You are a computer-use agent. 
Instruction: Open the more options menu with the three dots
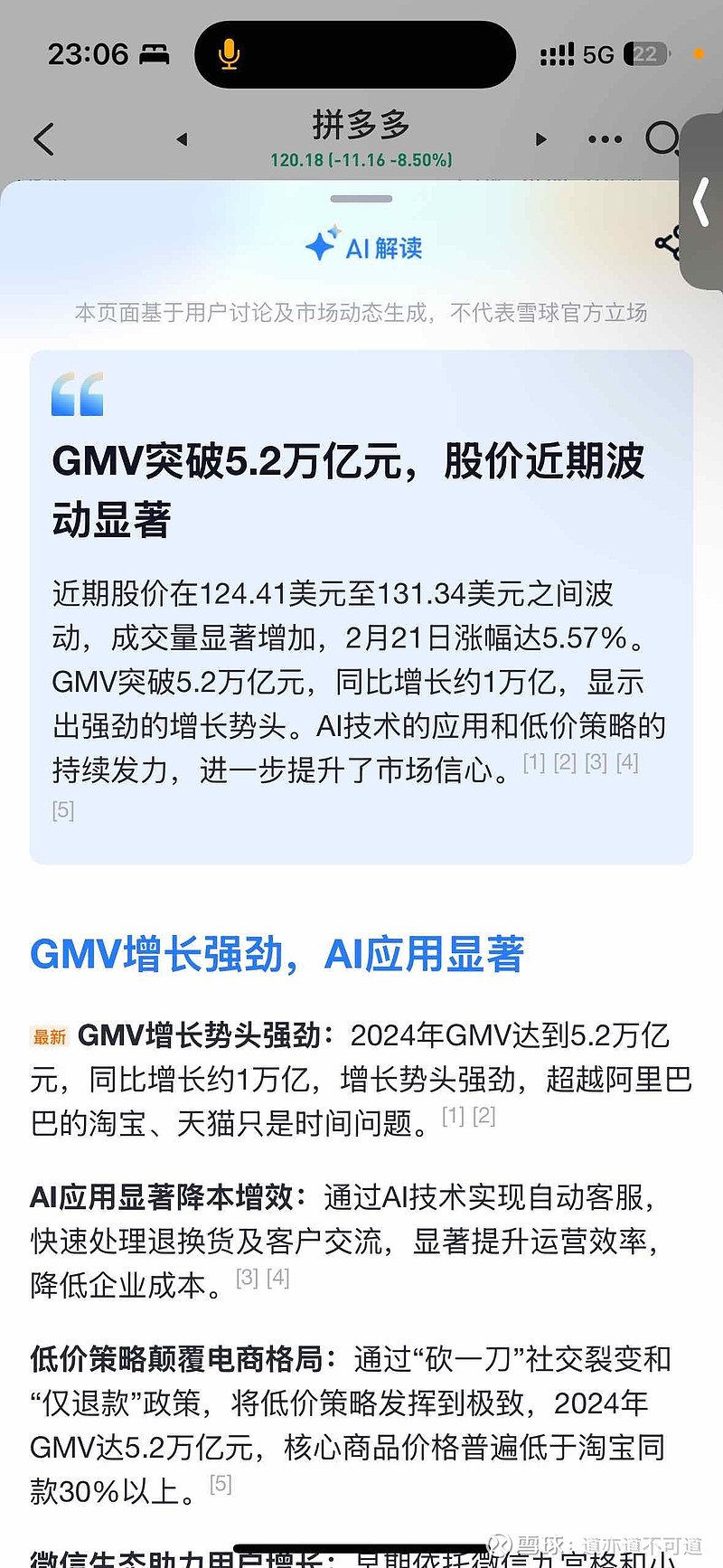tap(604, 139)
